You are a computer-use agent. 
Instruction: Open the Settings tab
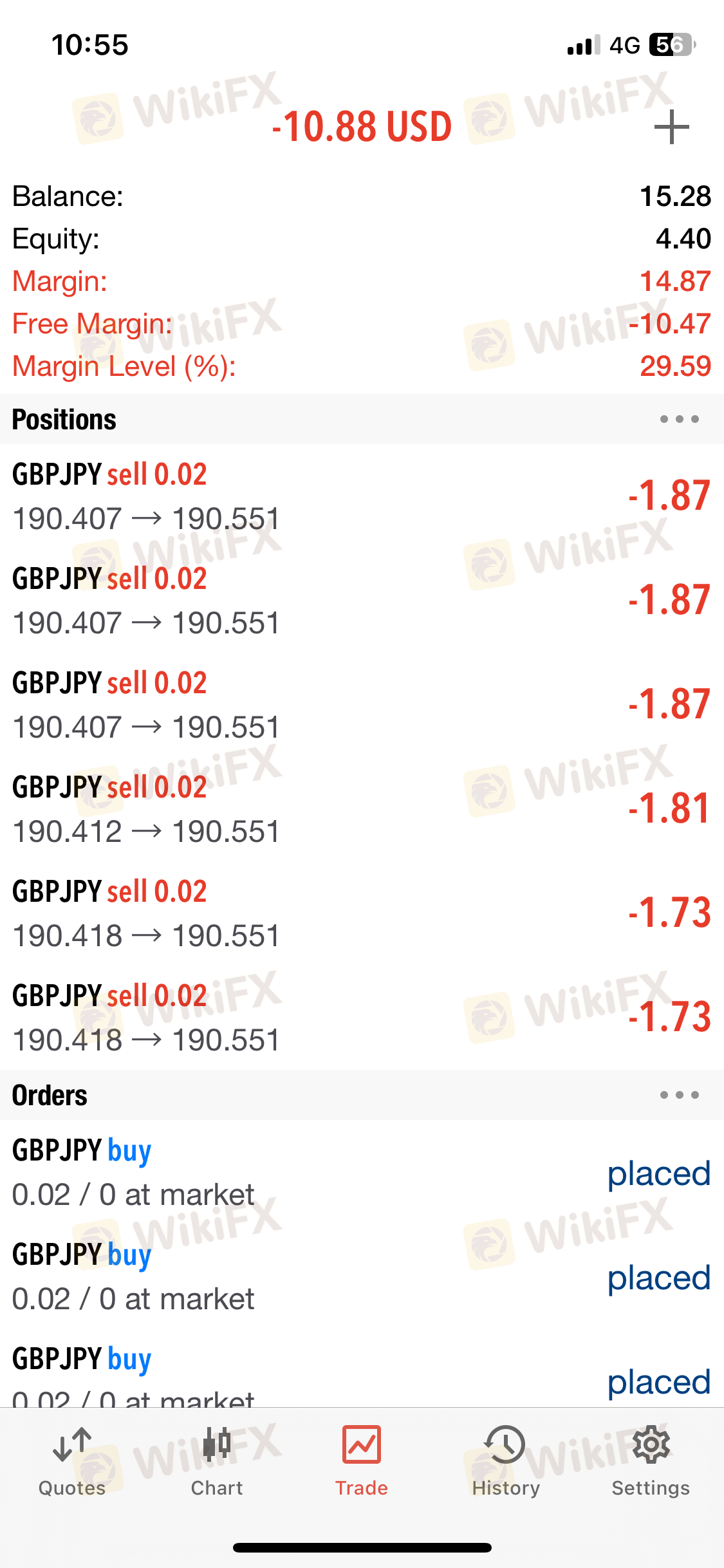651,1461
